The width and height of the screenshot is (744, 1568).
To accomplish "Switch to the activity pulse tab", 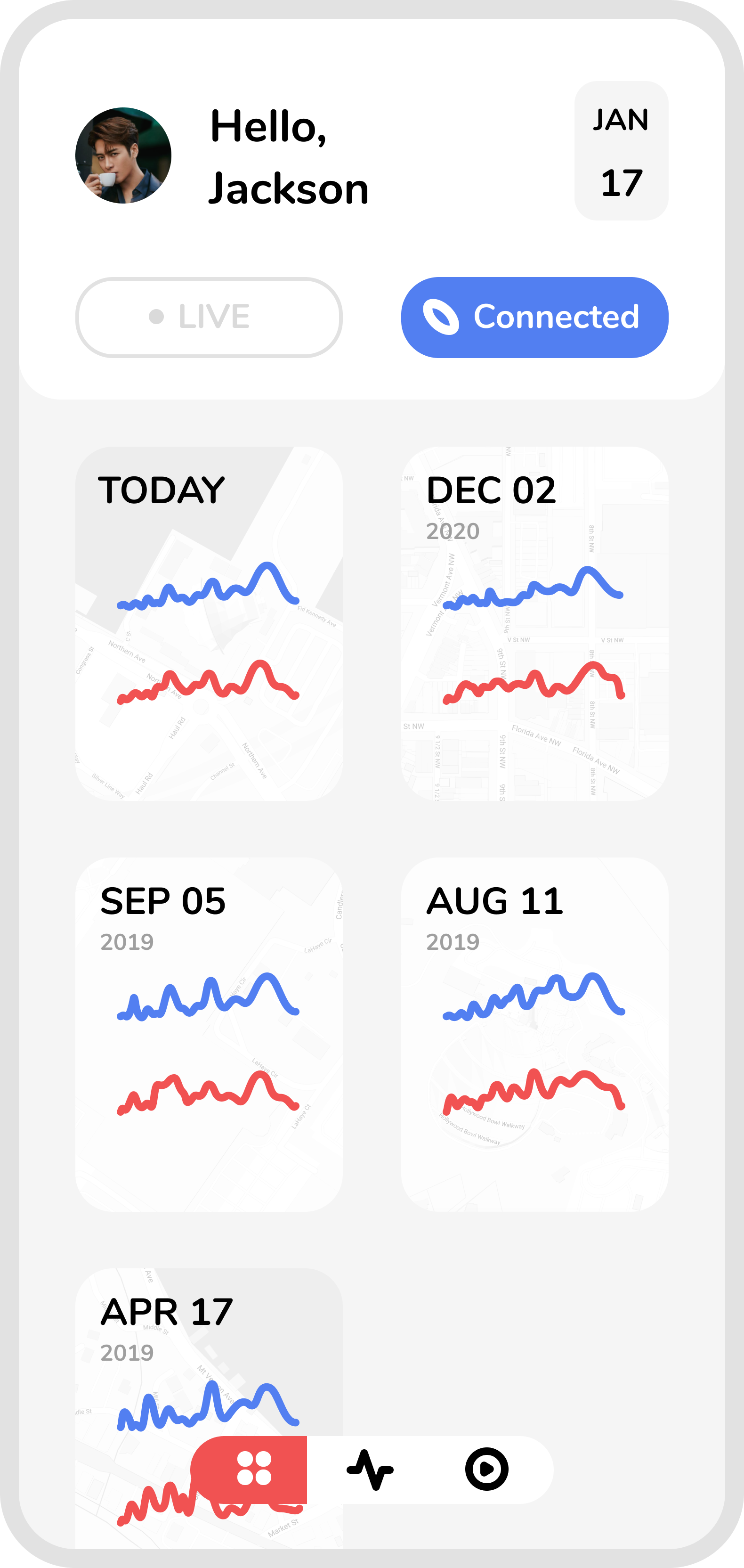I will 371,1470.
